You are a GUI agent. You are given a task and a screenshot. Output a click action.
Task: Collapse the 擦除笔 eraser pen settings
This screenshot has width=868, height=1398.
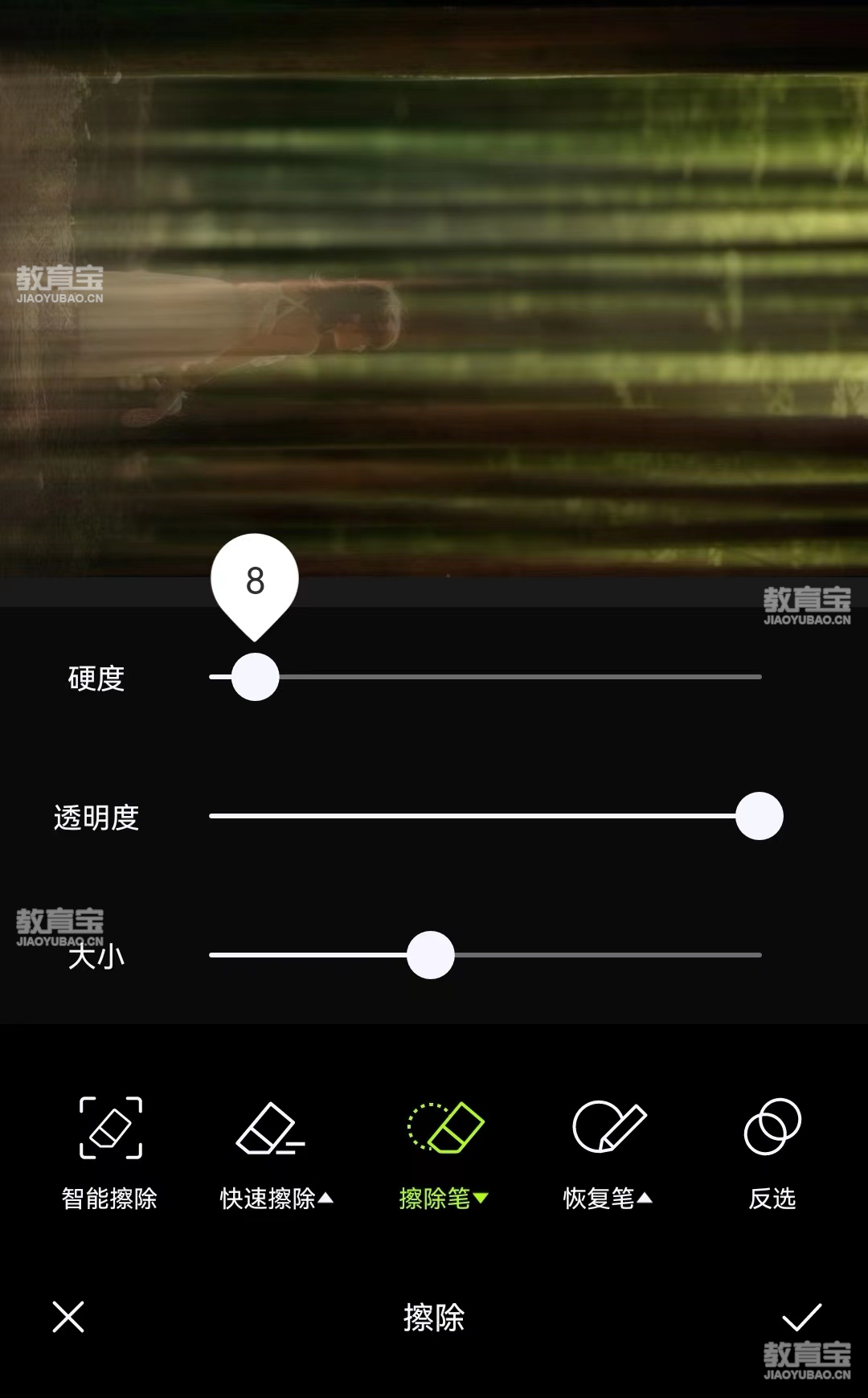(444, 1151)
